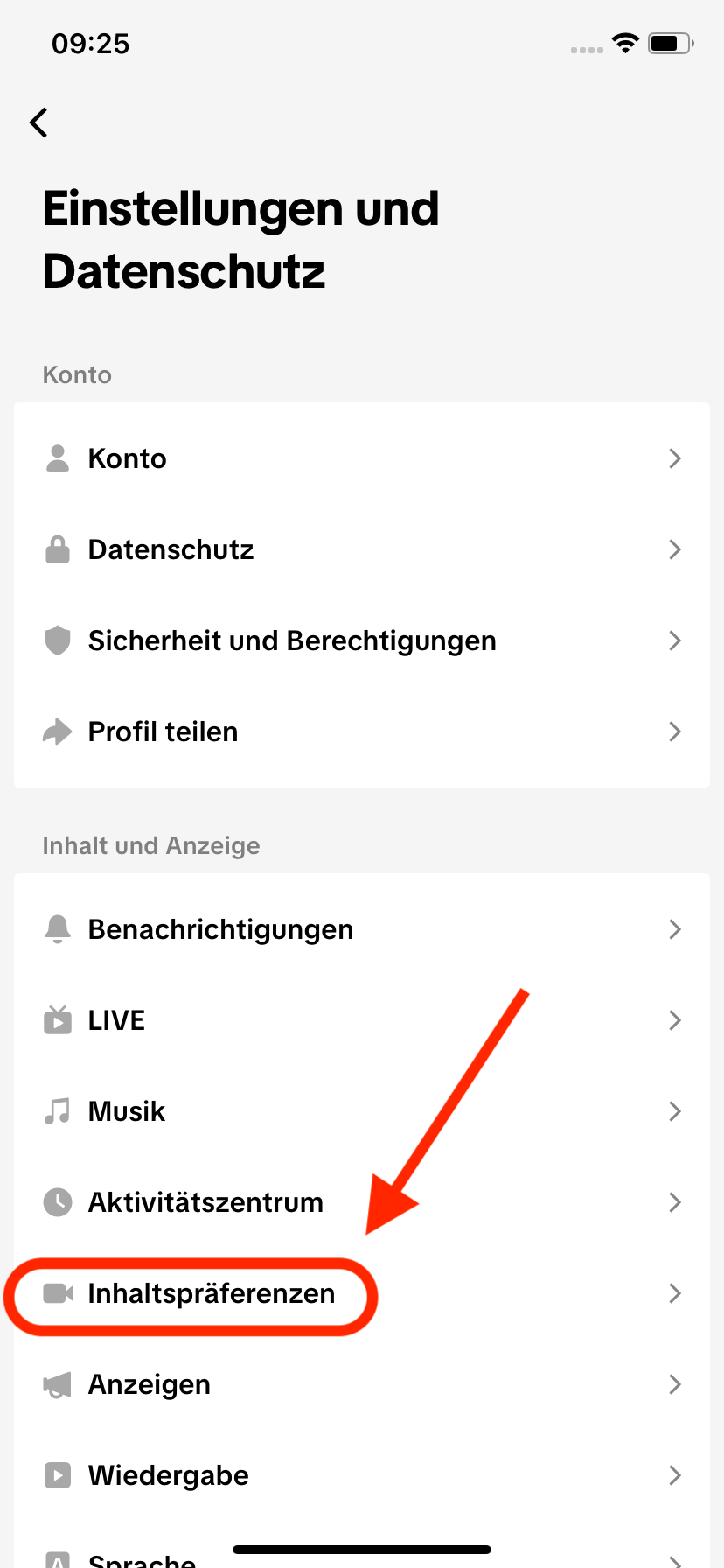Open Wiedergabe settings
Screen dimensions: 724x1568
(362, 1475)
